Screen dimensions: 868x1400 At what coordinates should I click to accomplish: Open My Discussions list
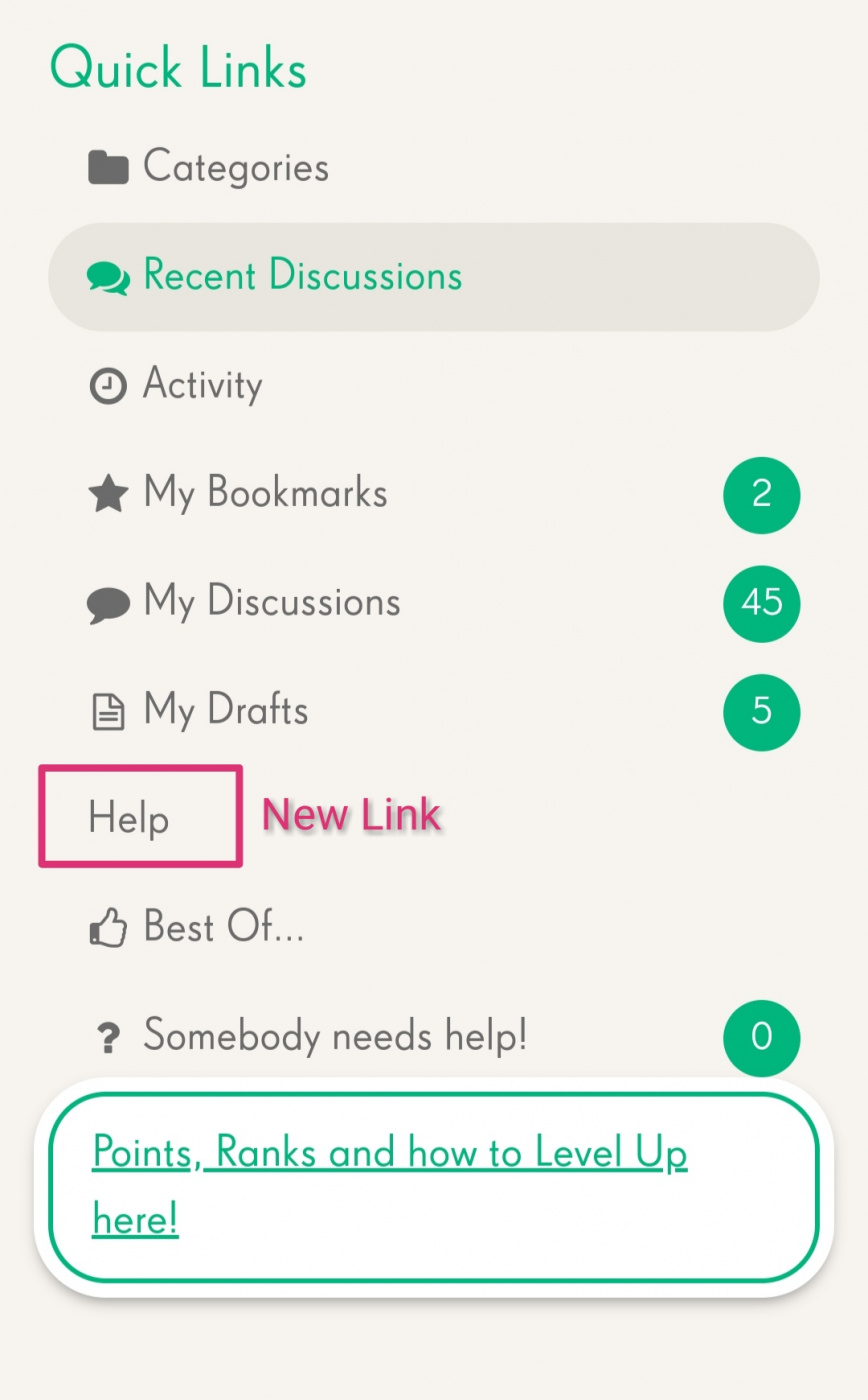(271, 602)
